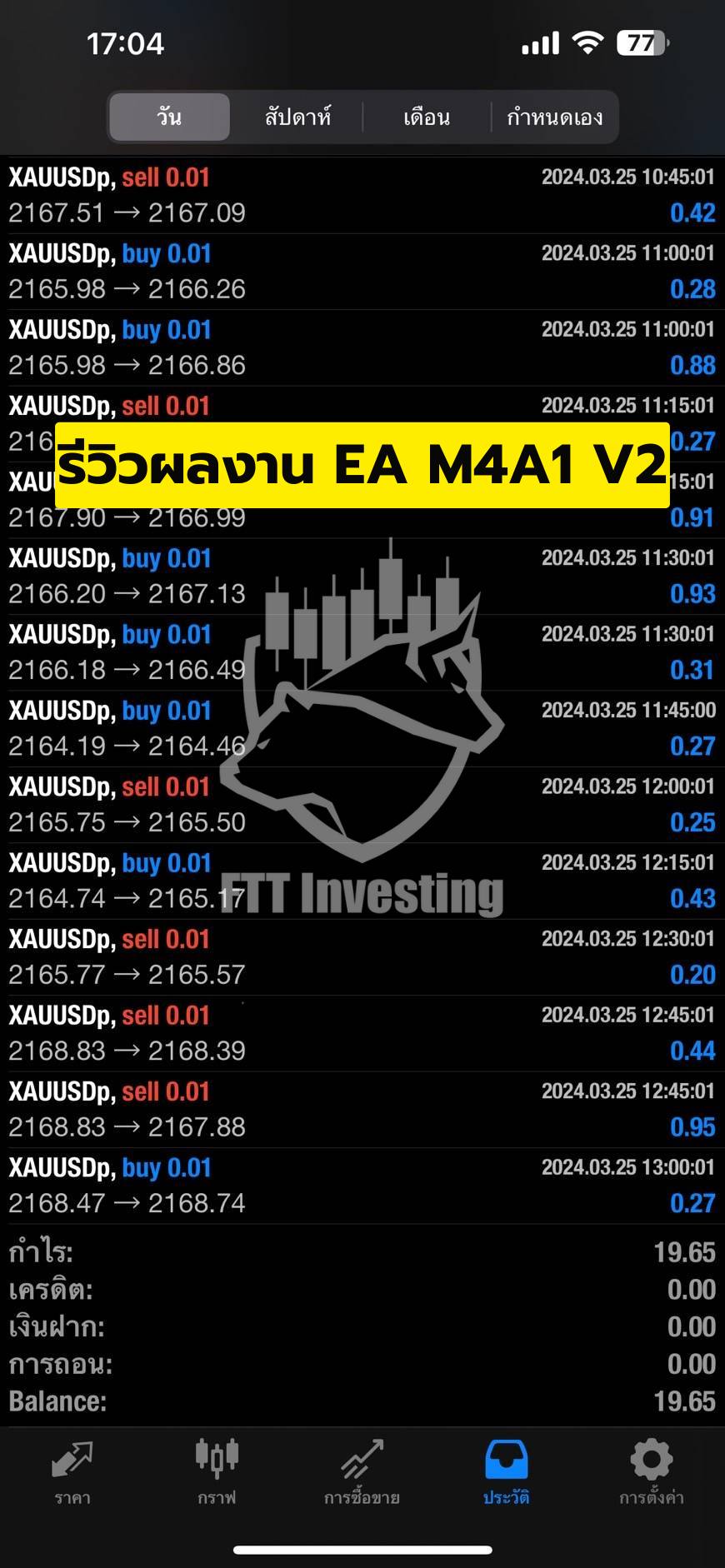This screenshot has height=1568, width=725.
Task: Open the การซื้อขาย trade tab
Action: [362, 1473]
